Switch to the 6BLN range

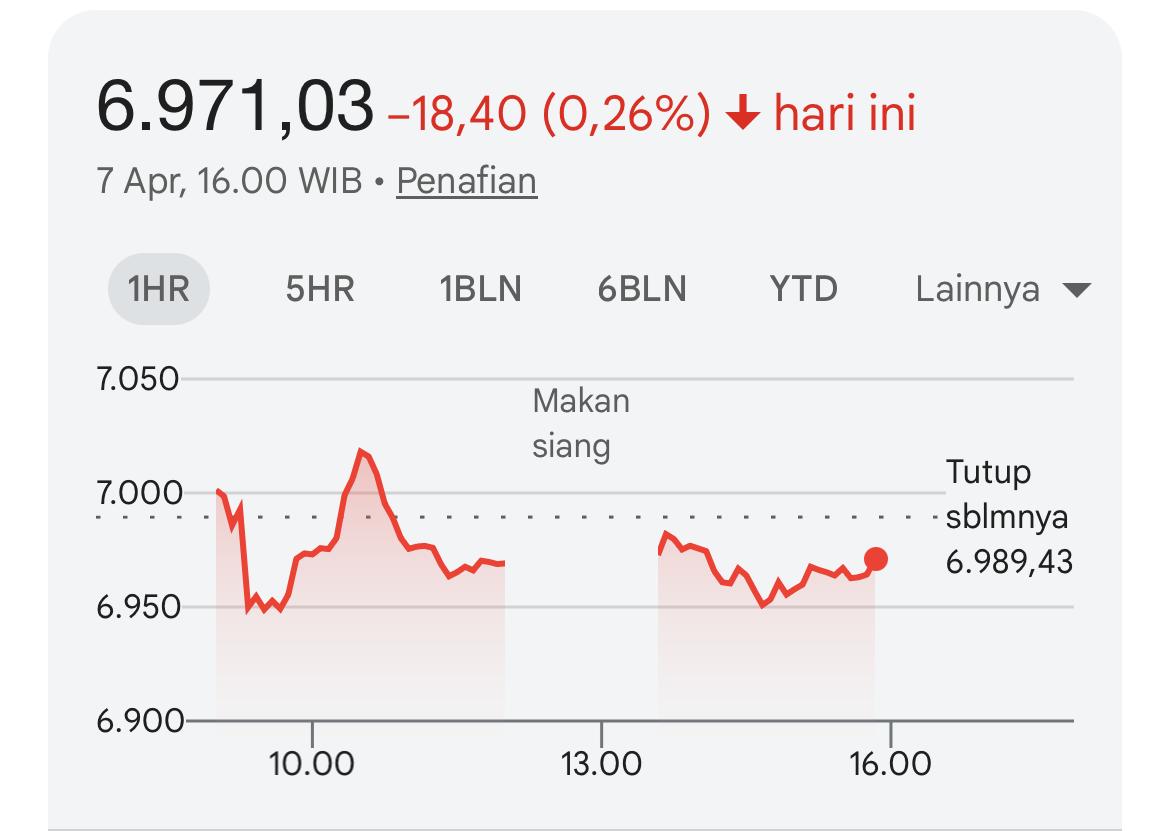click(x=642, y=290)
